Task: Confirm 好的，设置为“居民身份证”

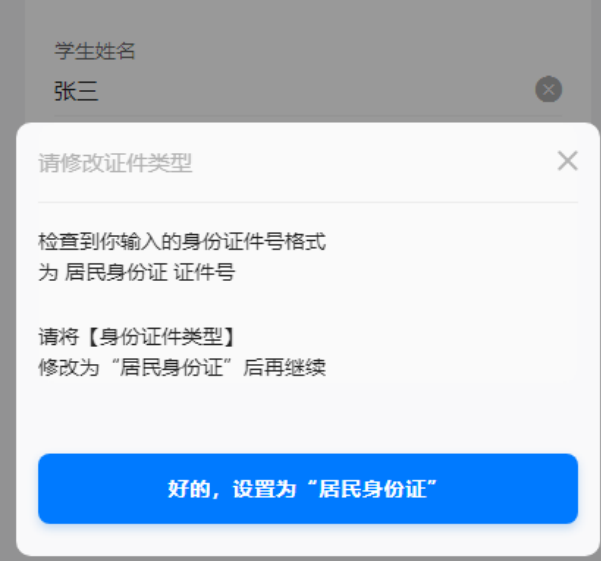Action: pyautogui.click(x=307, y=489)
